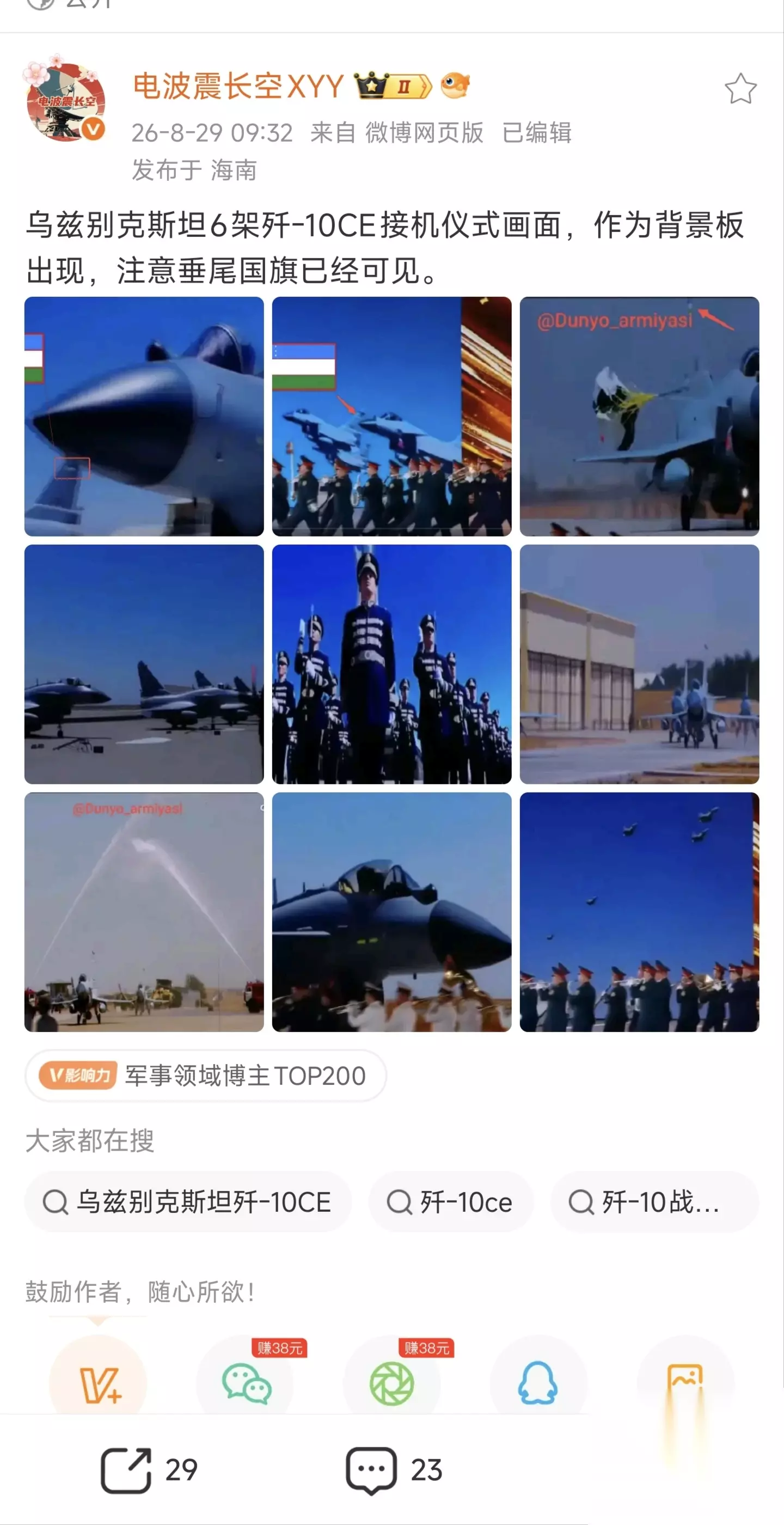Viewport: 784px width, 1525px height.
Task: View the honor guard in blue uniforms photo
Action: [391, 664]
